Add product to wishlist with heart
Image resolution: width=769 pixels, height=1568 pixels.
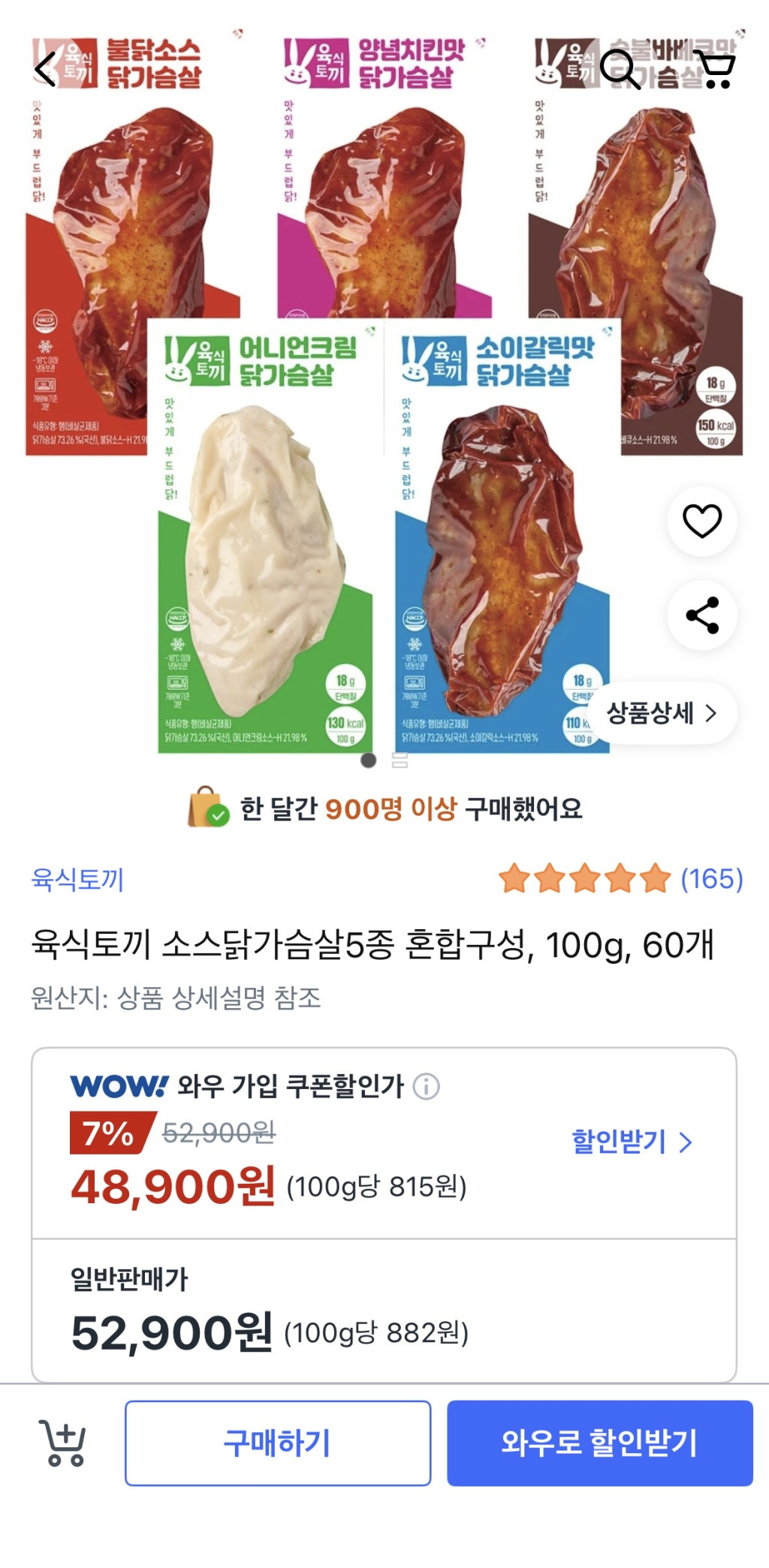click(702, 521)
